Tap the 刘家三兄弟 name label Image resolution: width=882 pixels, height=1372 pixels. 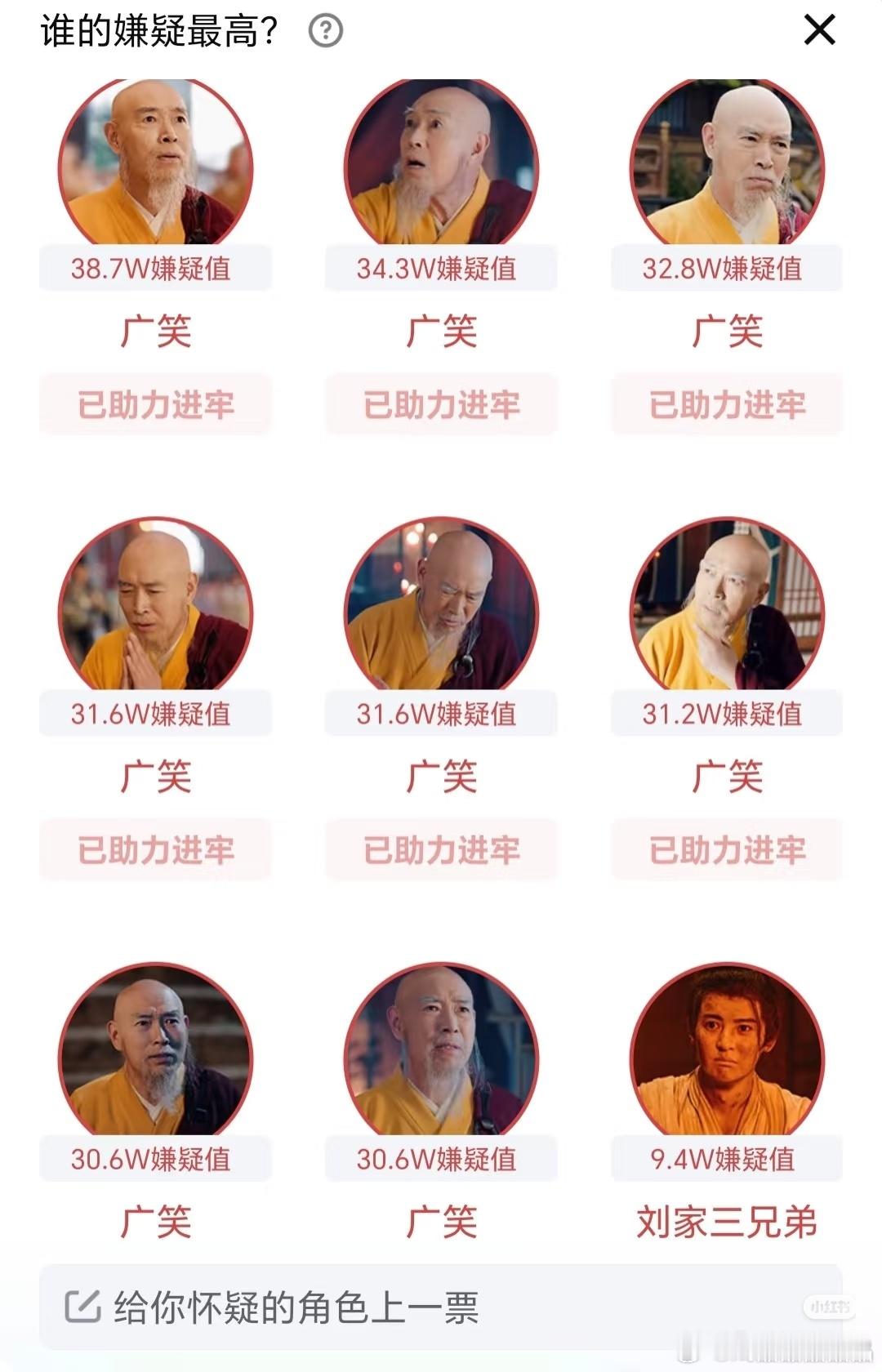pos(727,1221)
